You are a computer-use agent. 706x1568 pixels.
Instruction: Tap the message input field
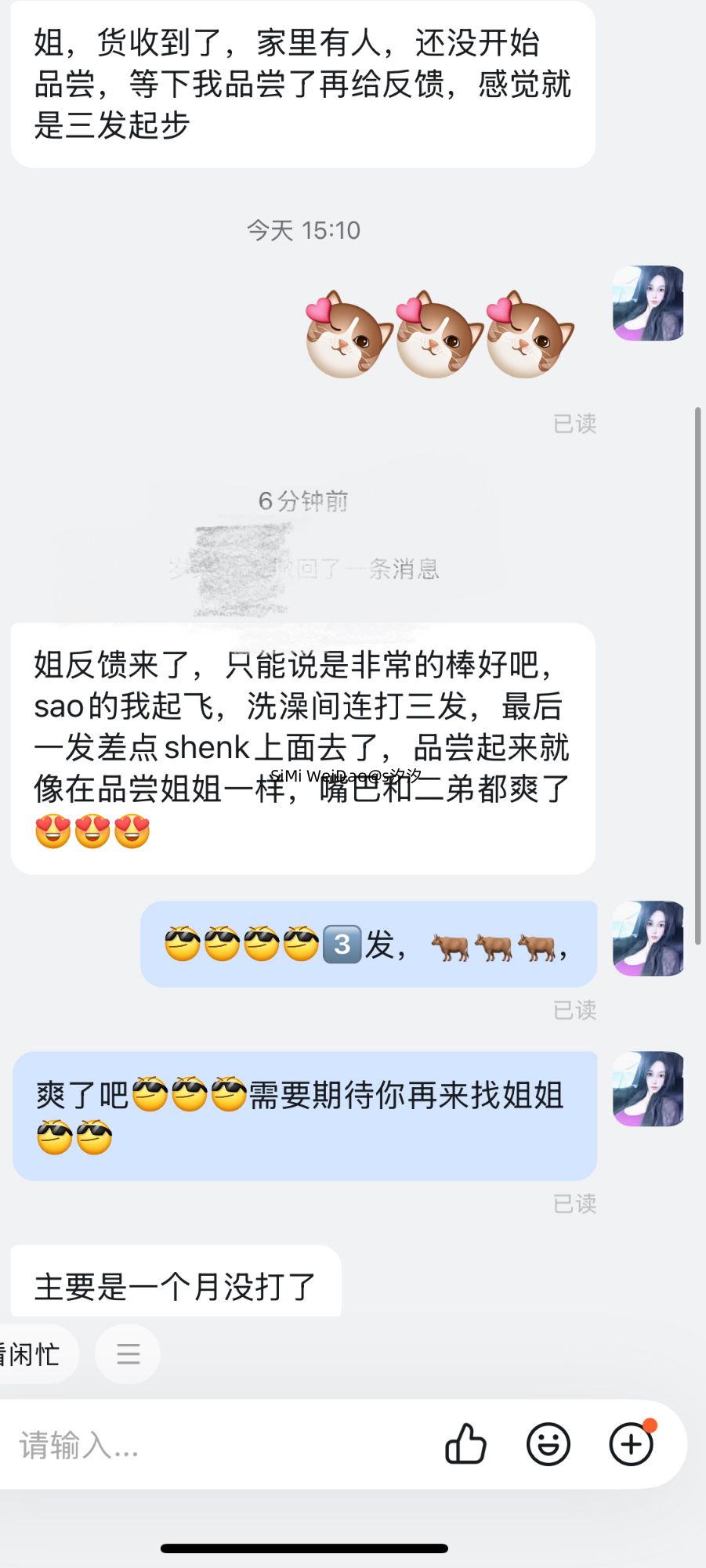(219, 1445)
